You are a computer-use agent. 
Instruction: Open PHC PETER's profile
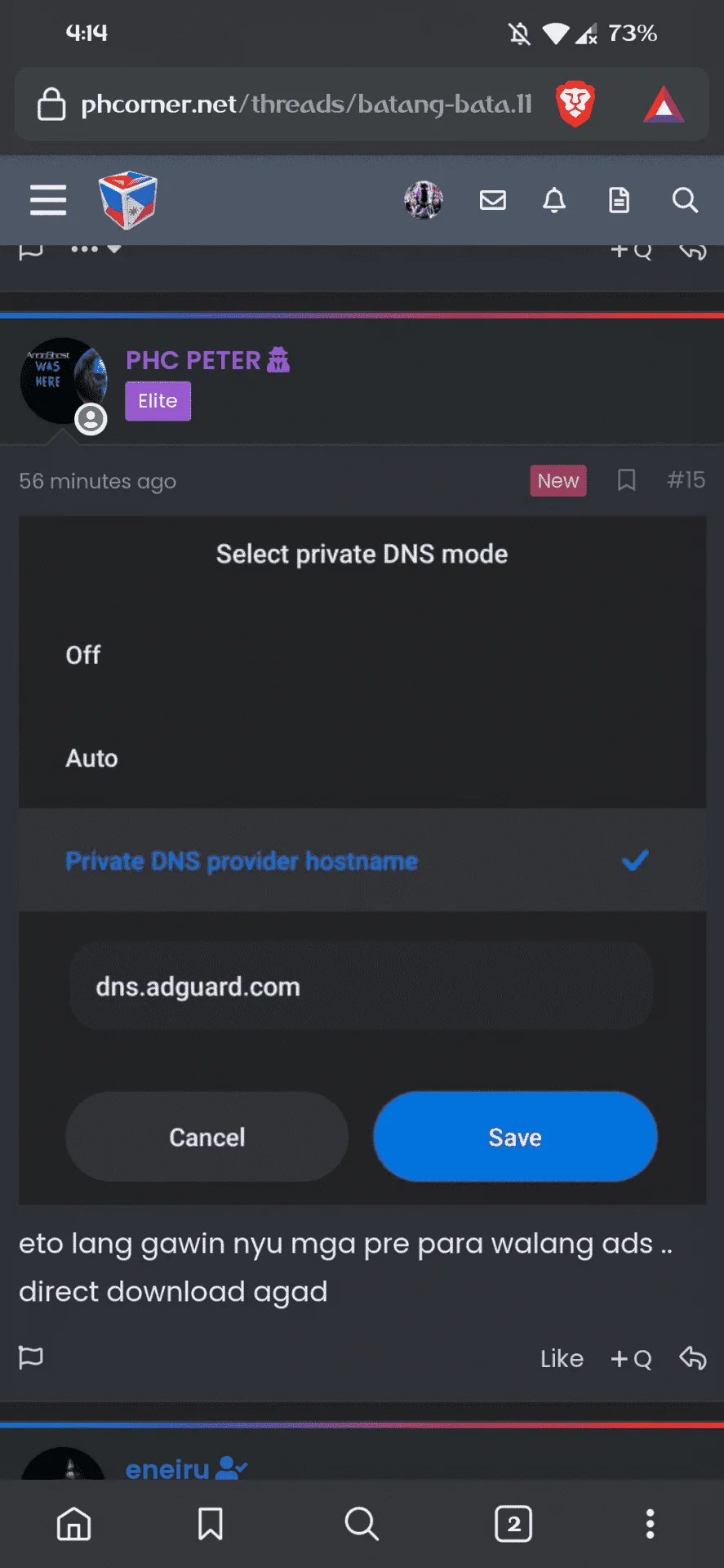193,360
